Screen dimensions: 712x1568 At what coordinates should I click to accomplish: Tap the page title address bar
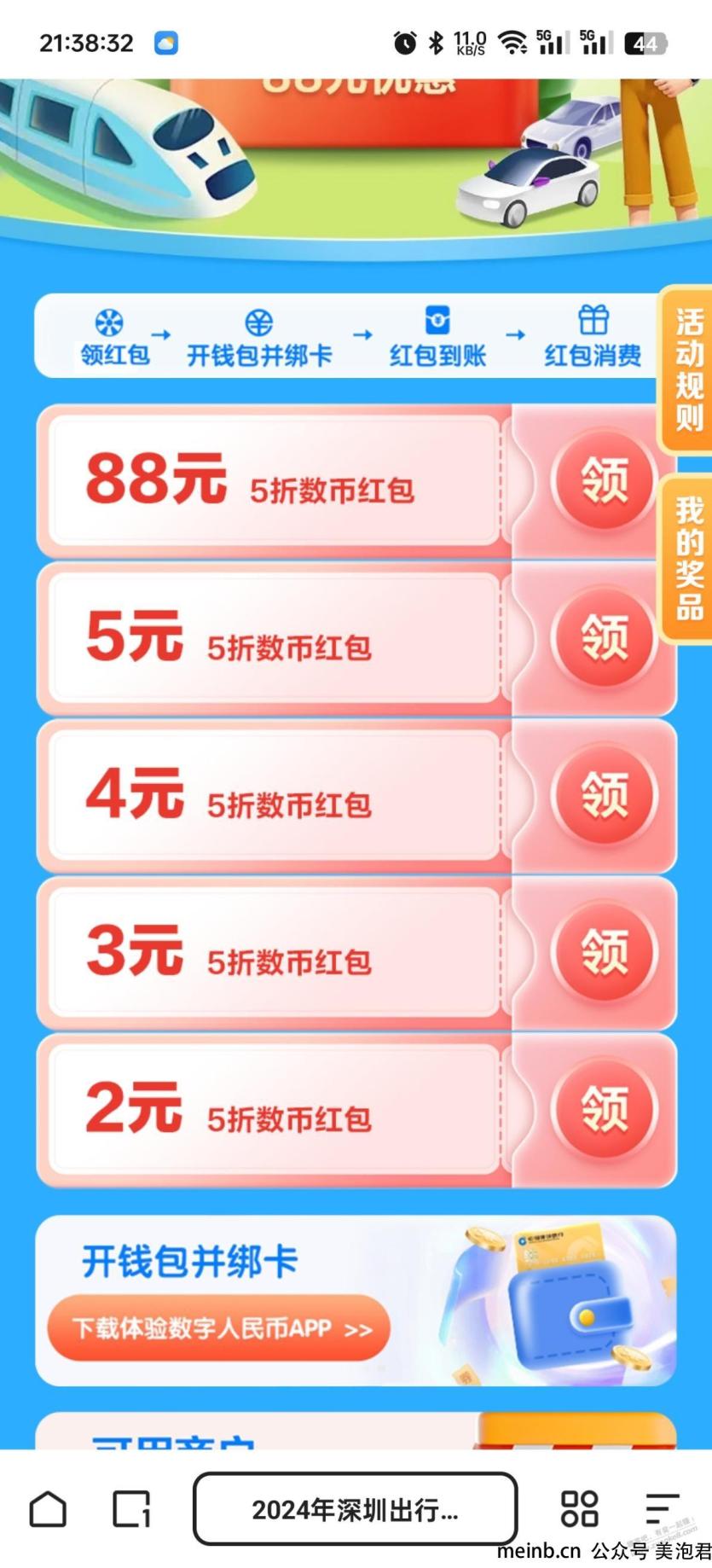355,1509
